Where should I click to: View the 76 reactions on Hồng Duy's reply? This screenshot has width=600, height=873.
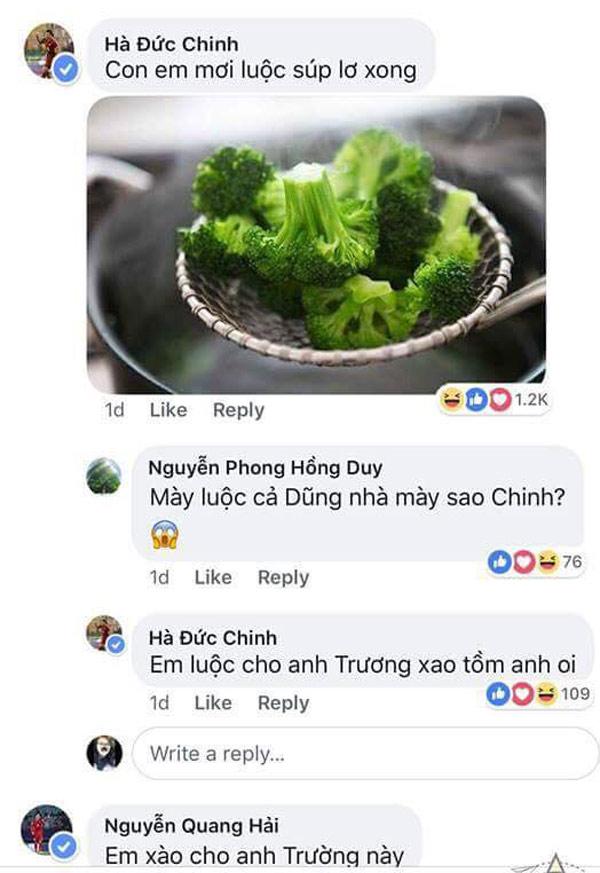click(535, 563)
